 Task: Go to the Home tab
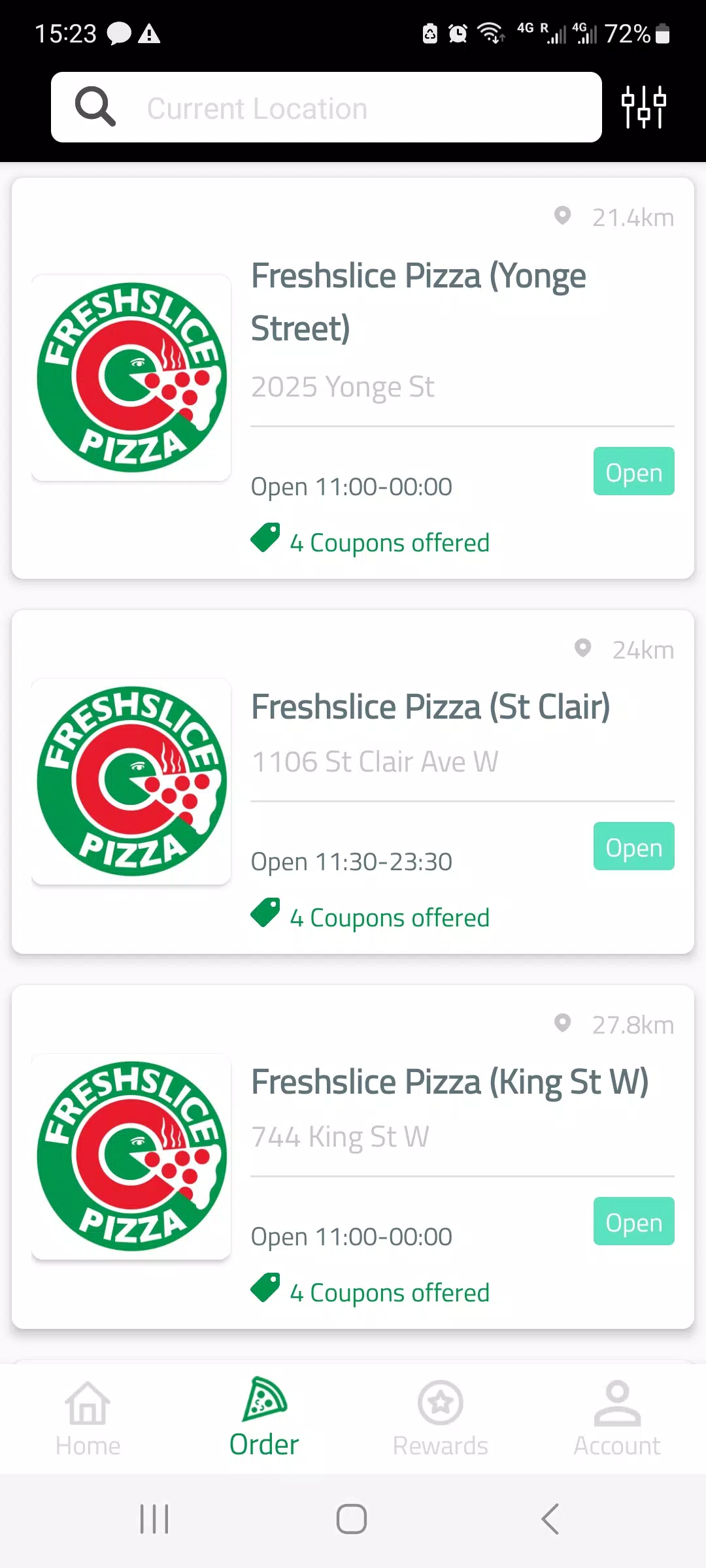pos(88,1419)
